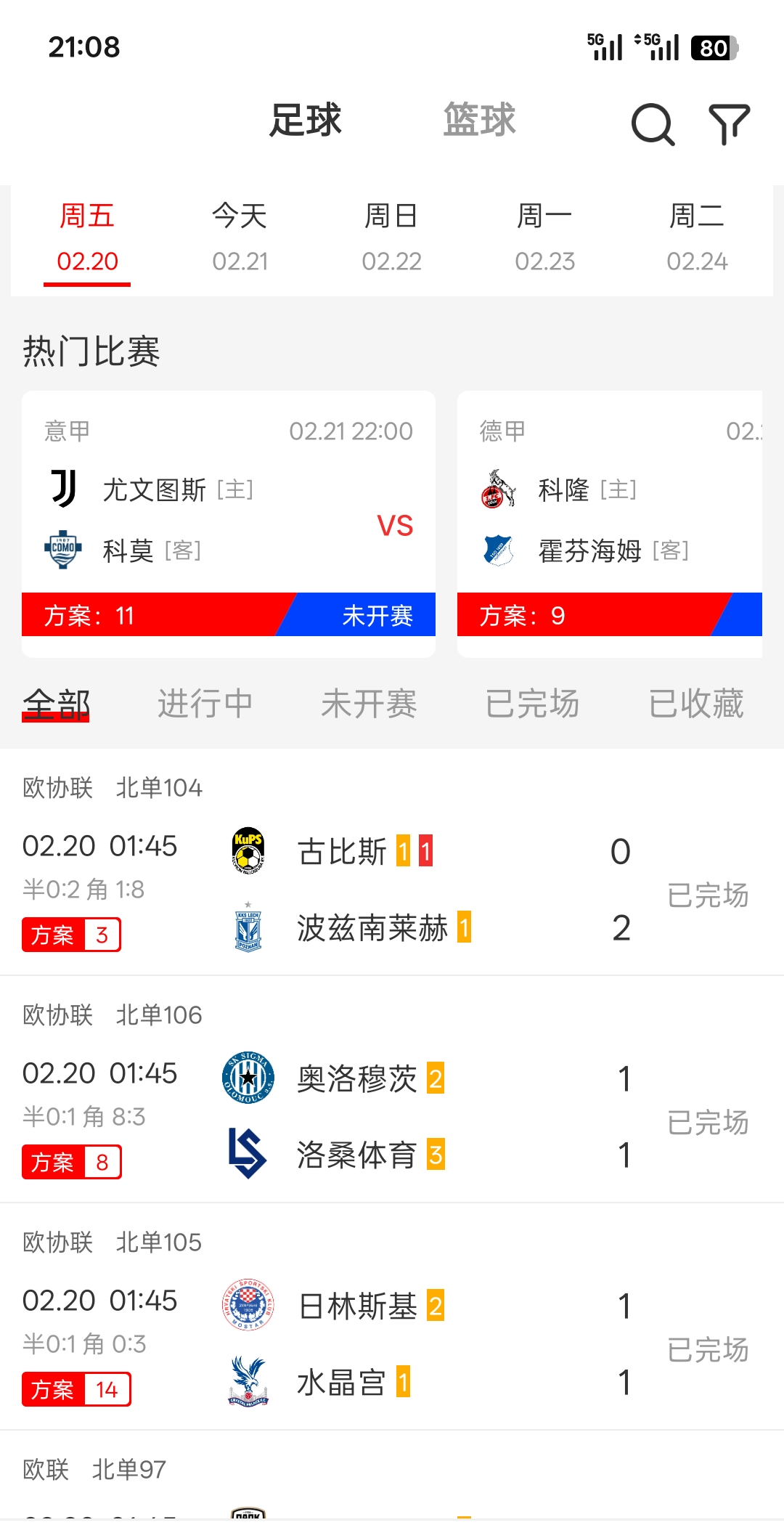Select the 进行中 filter

coord(205,703)
